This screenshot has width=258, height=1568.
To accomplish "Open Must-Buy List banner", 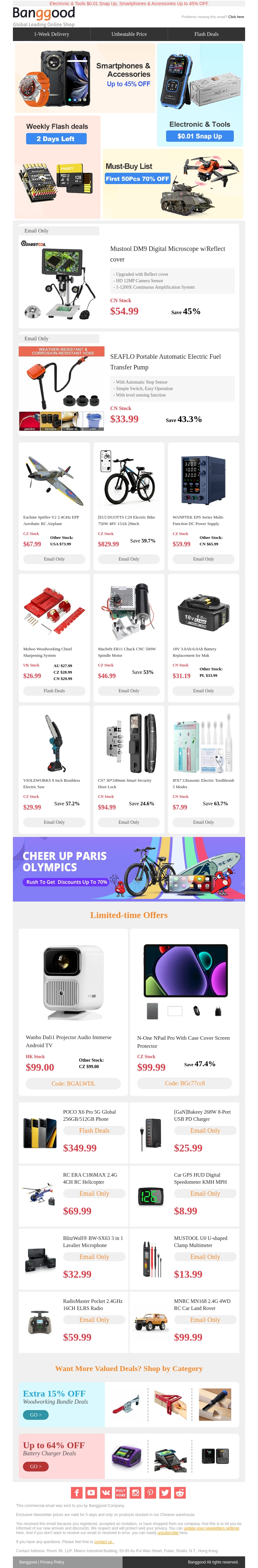I will click(x=173, y=183).
